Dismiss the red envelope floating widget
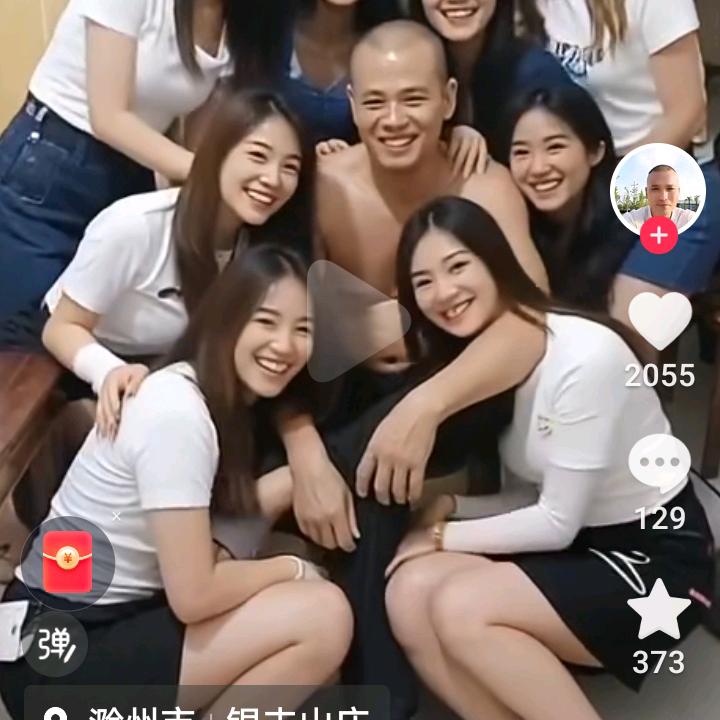This screenshot has width=720, height=720. coord(116,517)
